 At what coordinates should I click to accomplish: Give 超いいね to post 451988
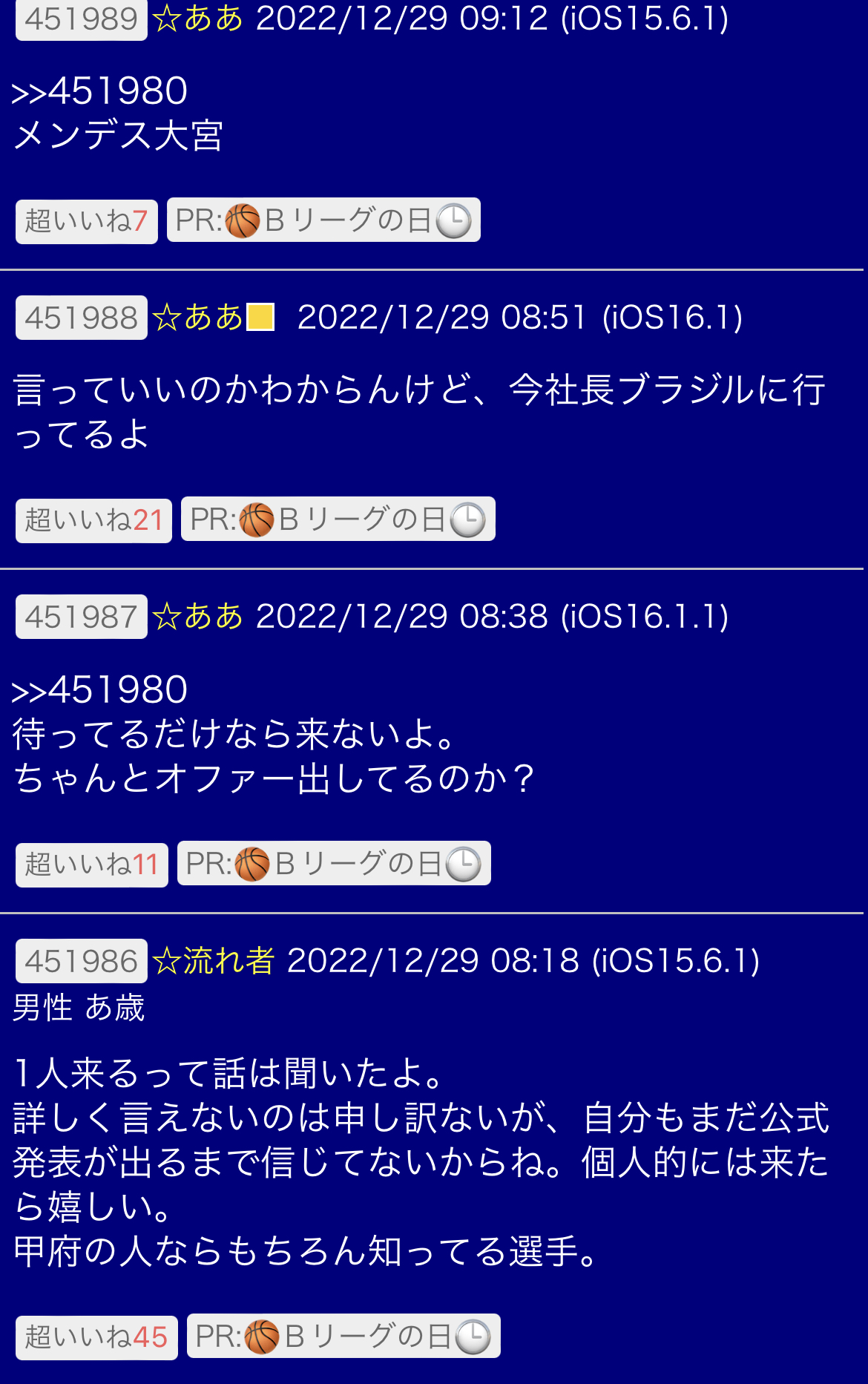(x=93, y=520)
